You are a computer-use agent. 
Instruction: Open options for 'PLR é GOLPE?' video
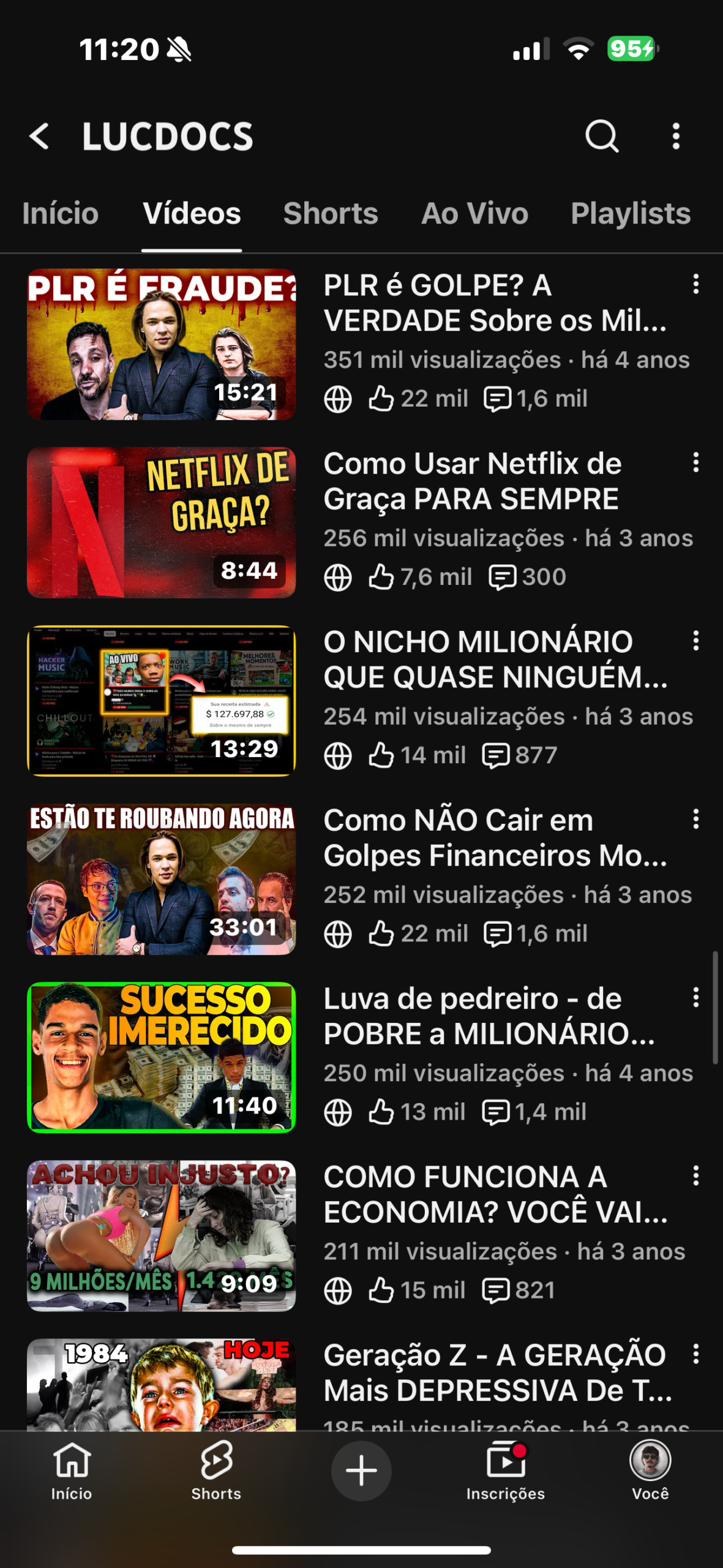695,284
